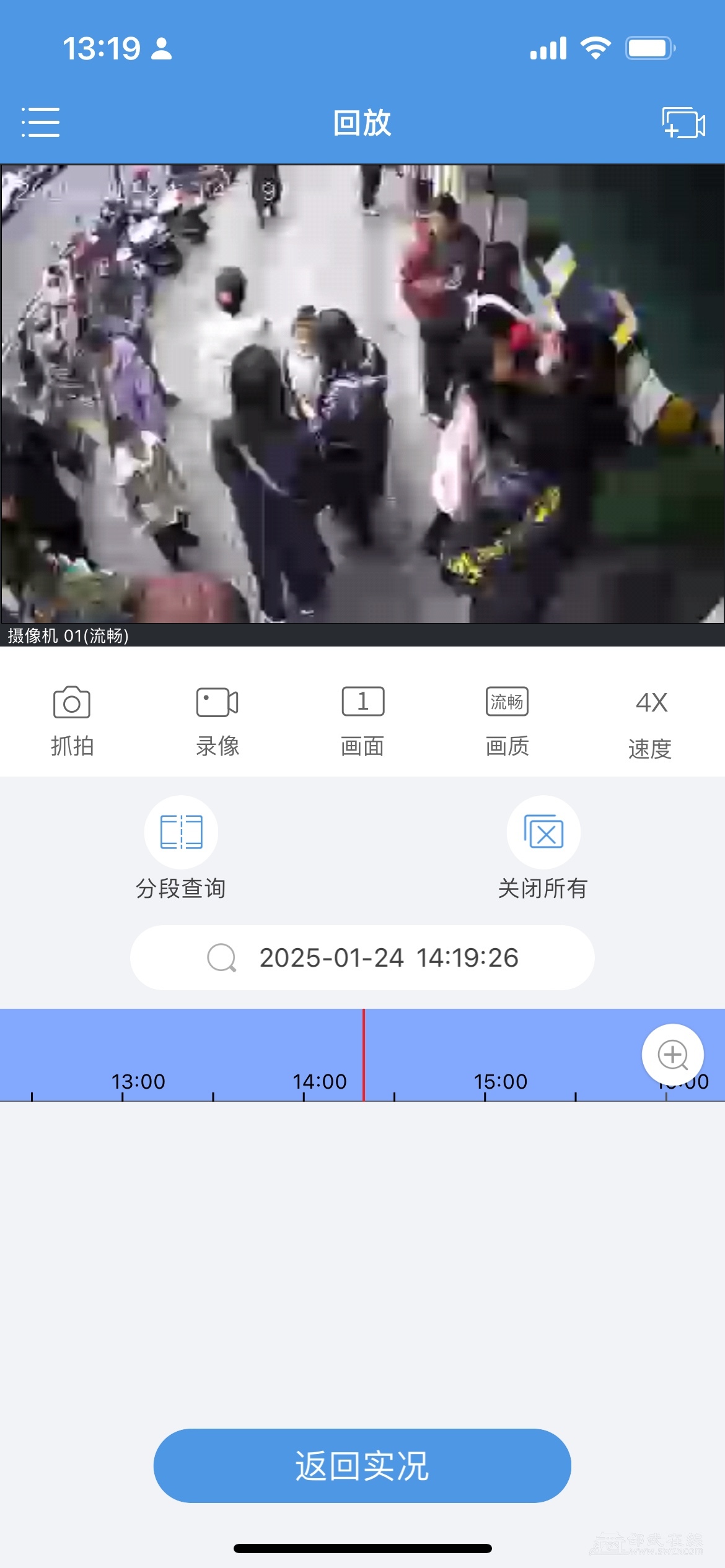Select the 摄像机 01 playback video

pos(362,394)
